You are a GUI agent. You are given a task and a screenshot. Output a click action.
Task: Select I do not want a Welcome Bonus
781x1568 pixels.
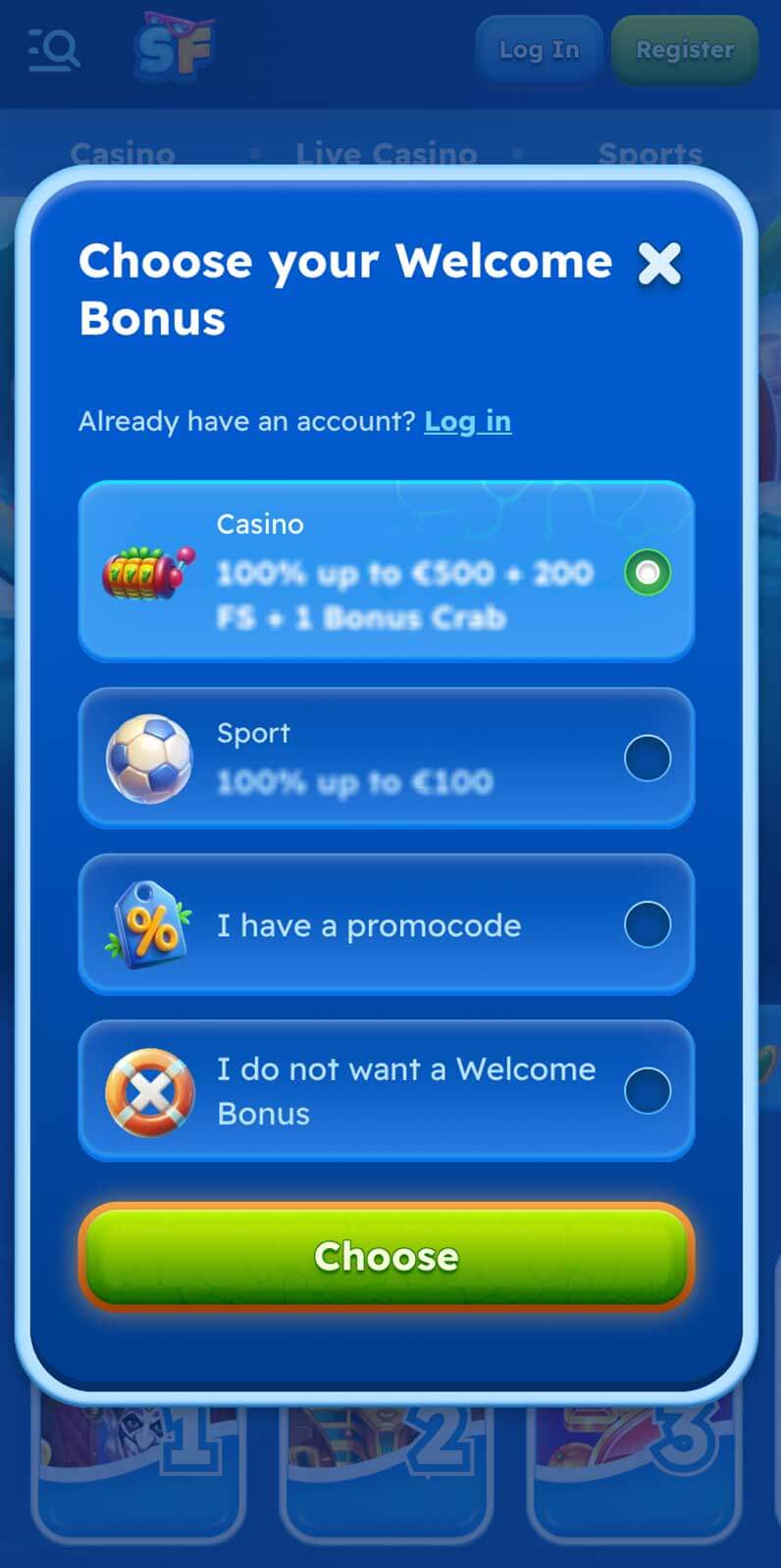[x=386, y=1090]
